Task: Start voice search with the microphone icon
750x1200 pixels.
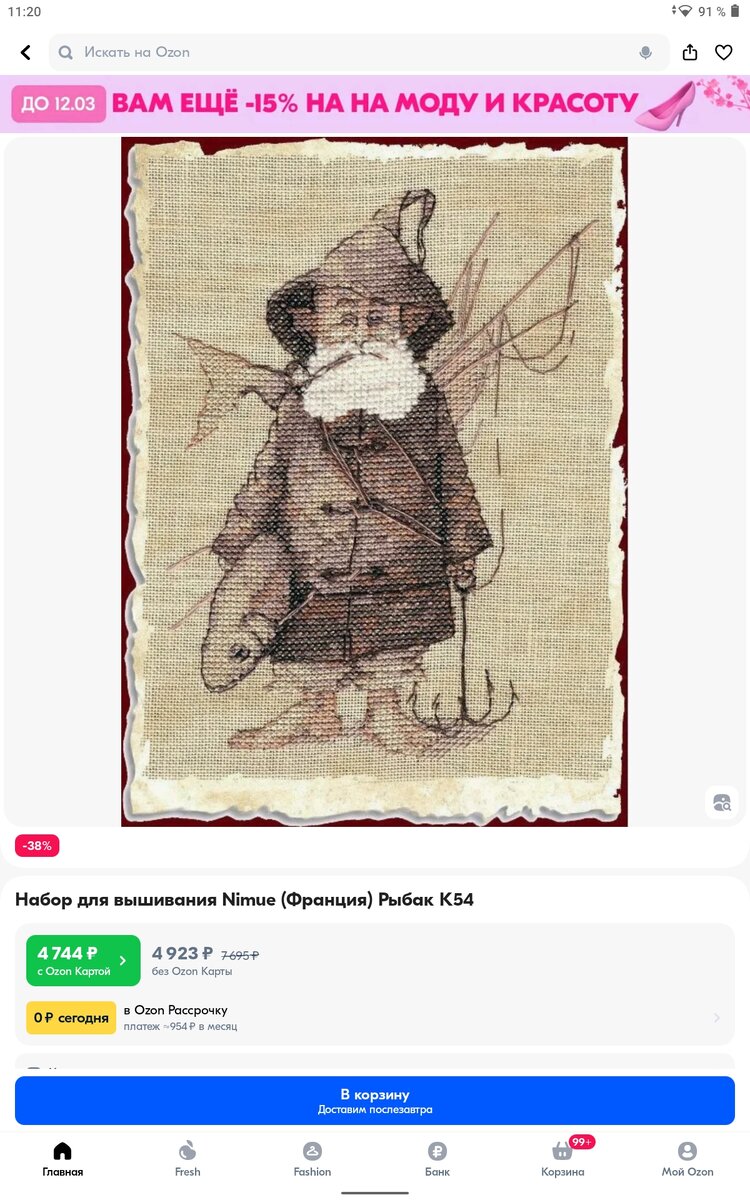Action: tap(646, 53)
